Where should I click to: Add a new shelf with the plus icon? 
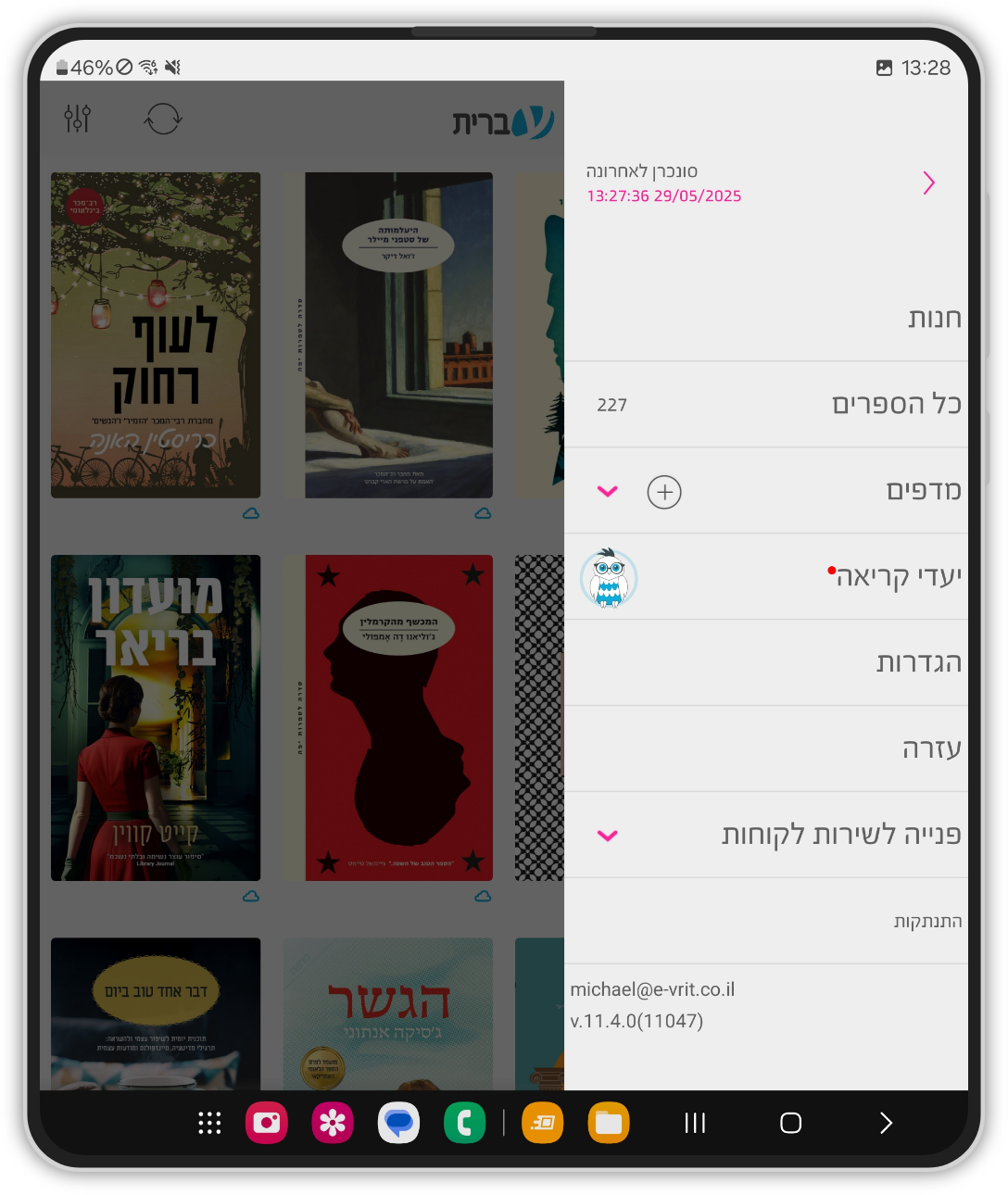664,492
